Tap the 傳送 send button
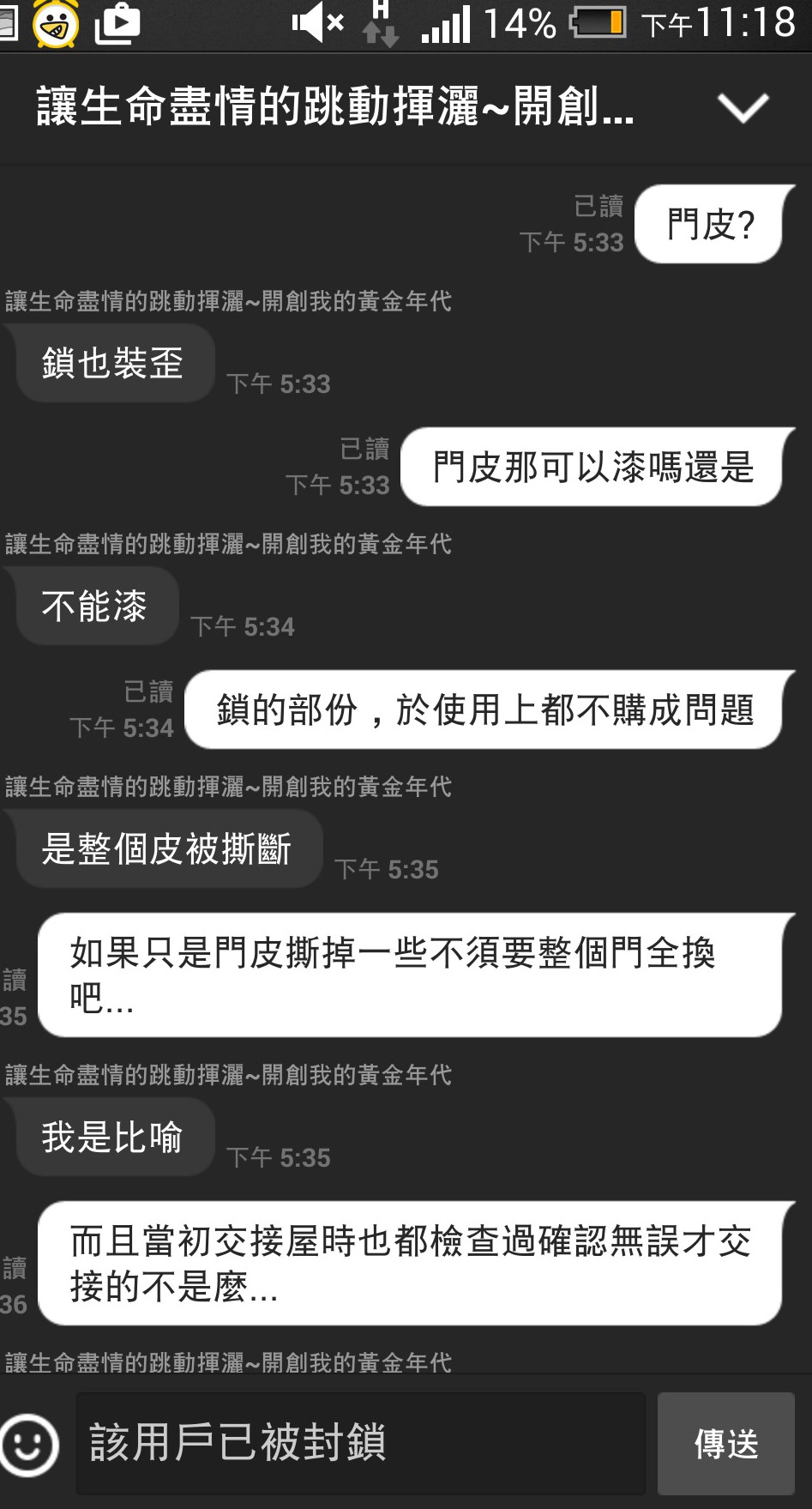 (726, 1444)
